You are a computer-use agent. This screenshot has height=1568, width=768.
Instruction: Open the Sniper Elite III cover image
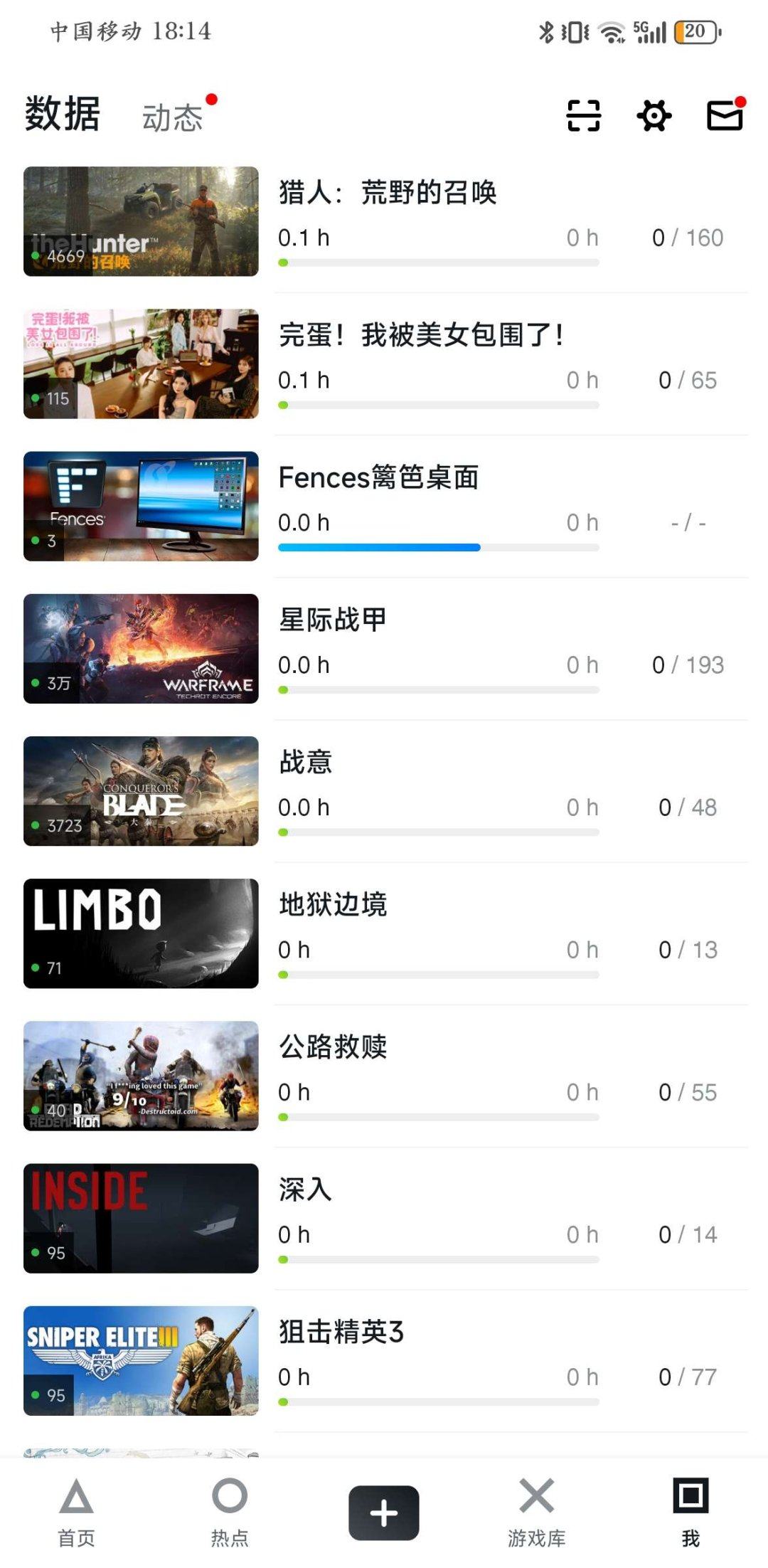tap(140, 1361)
